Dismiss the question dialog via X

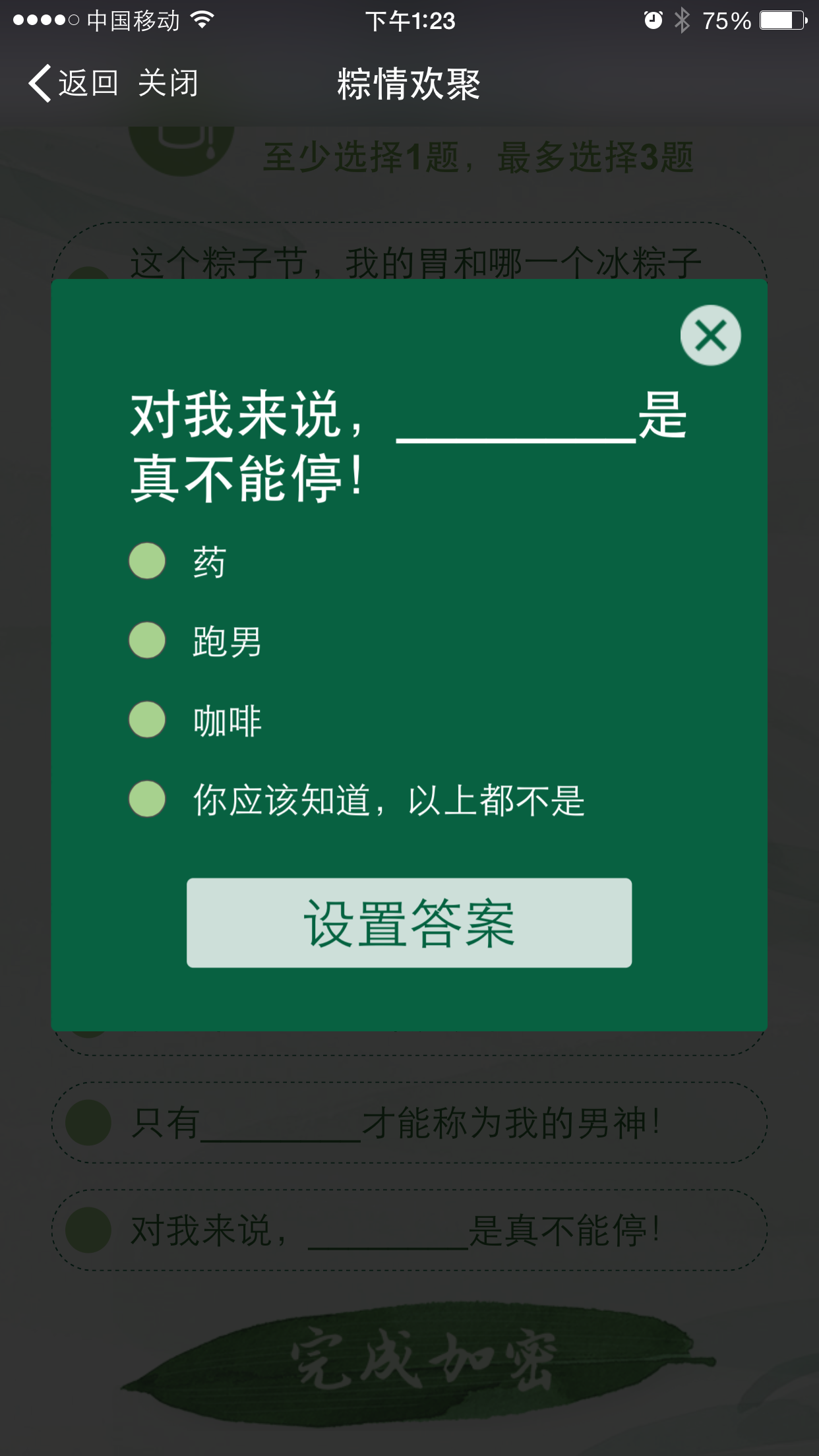[x=710, y=335]
